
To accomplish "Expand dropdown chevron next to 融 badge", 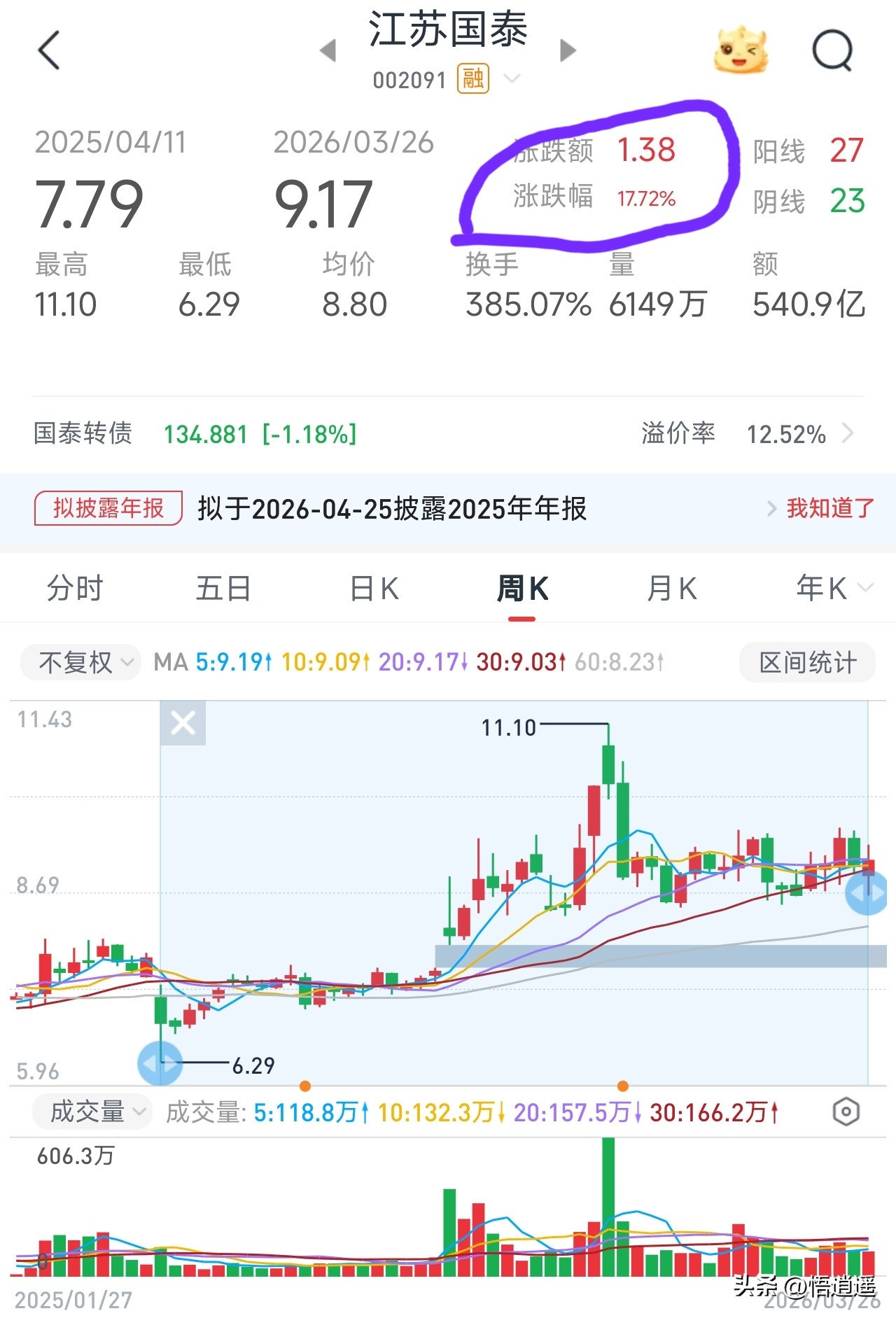I will (x=512, y=79).
